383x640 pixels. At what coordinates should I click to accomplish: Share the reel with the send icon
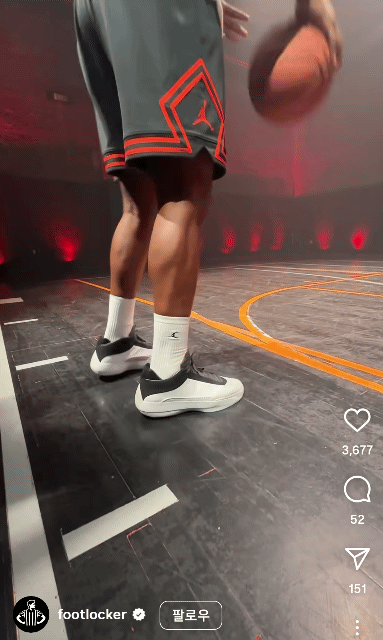tap(357, 558)
